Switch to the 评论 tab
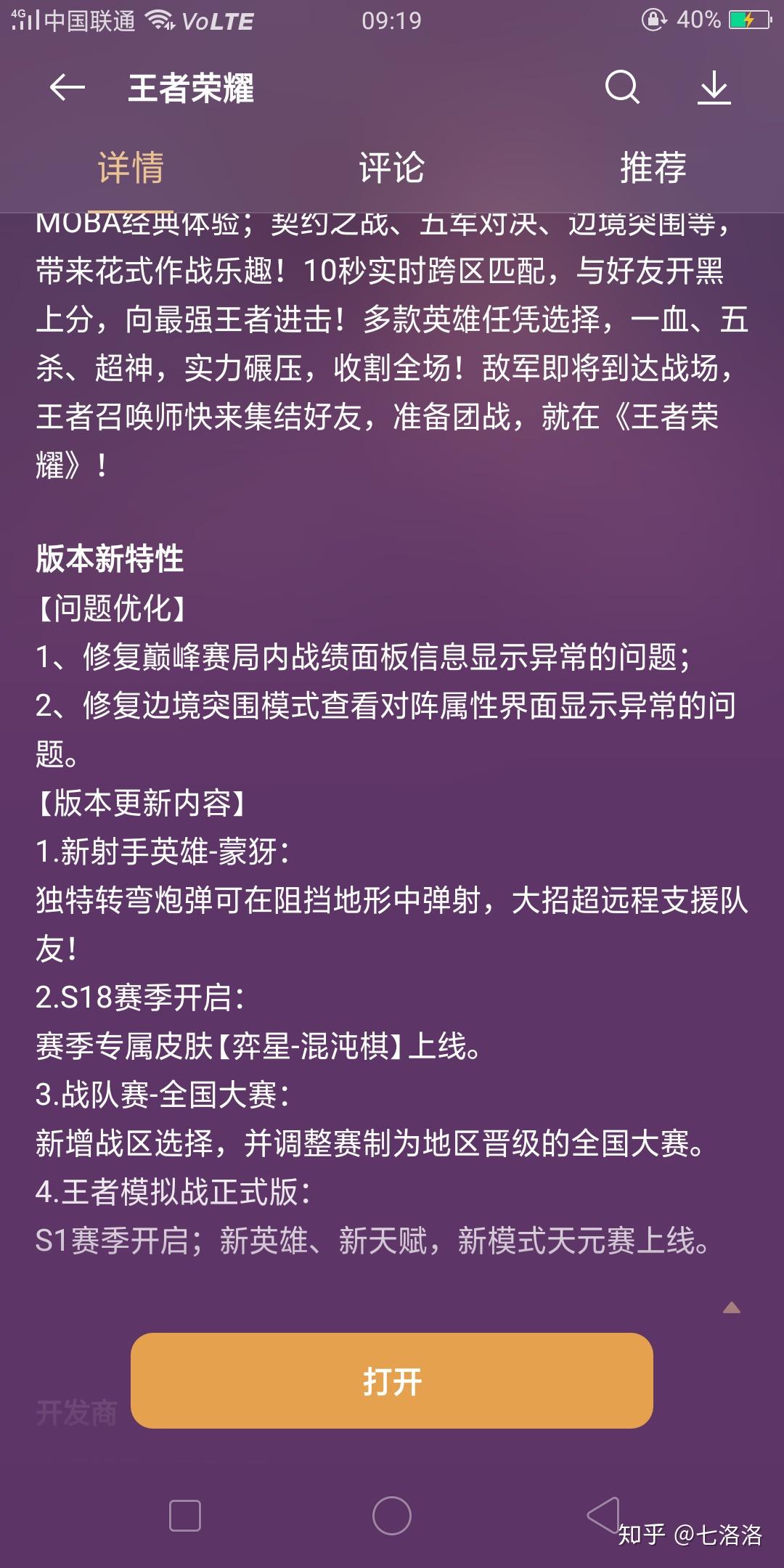The width and height of the screenshot is (784, 1568). (x=391, y=168)
